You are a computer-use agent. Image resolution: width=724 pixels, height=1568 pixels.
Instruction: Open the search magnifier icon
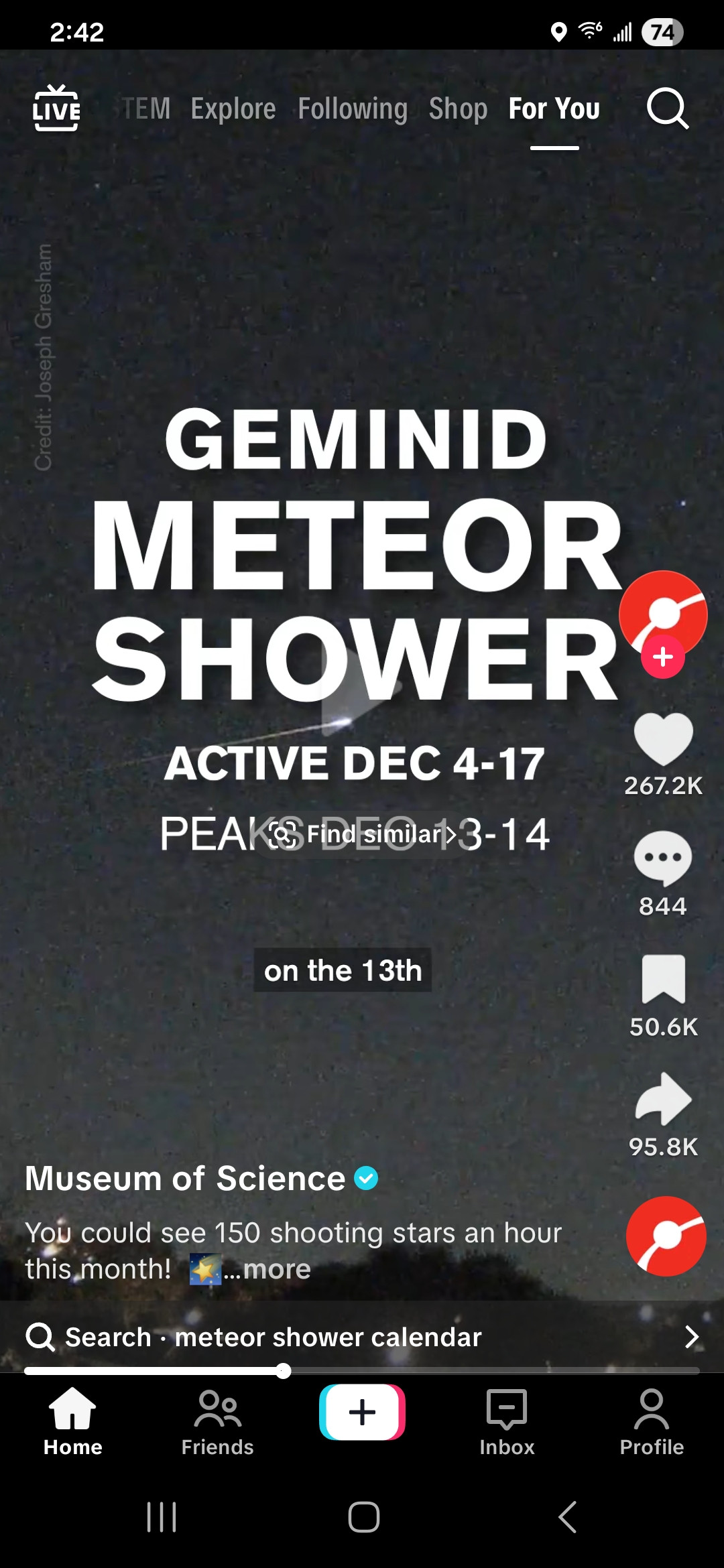click(667, 108)
